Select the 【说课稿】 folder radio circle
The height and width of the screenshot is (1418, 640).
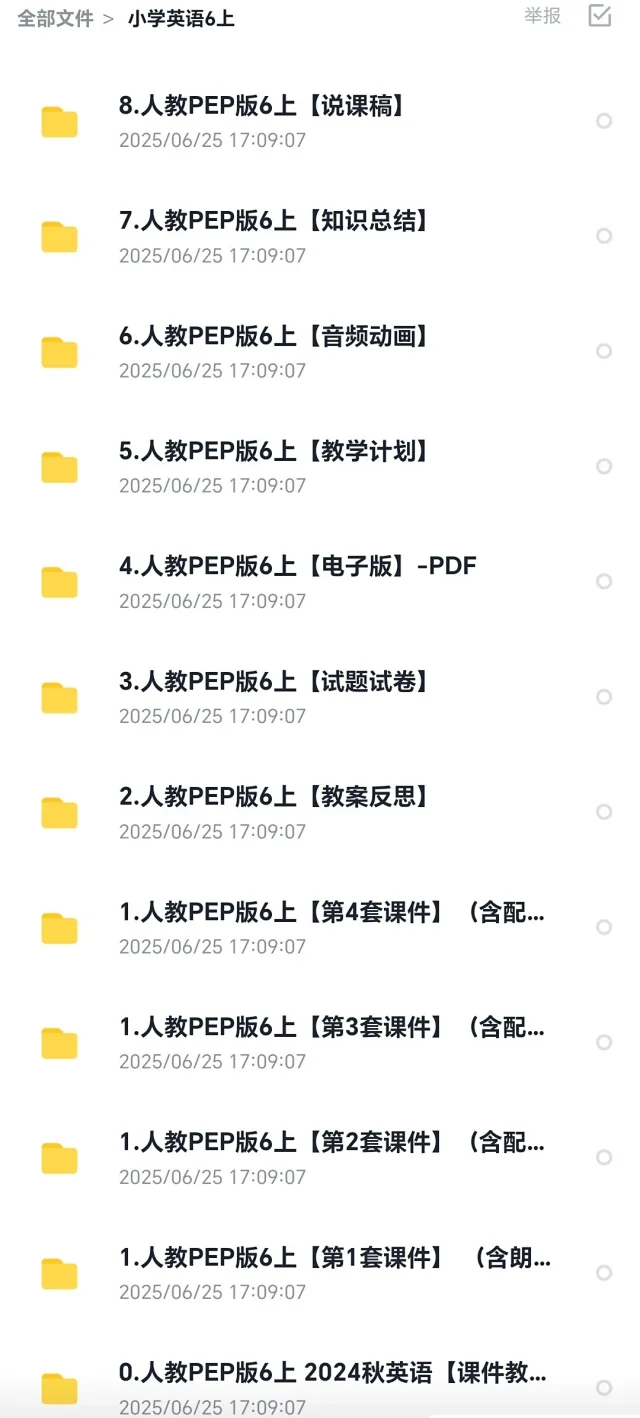tap(604, 121)
